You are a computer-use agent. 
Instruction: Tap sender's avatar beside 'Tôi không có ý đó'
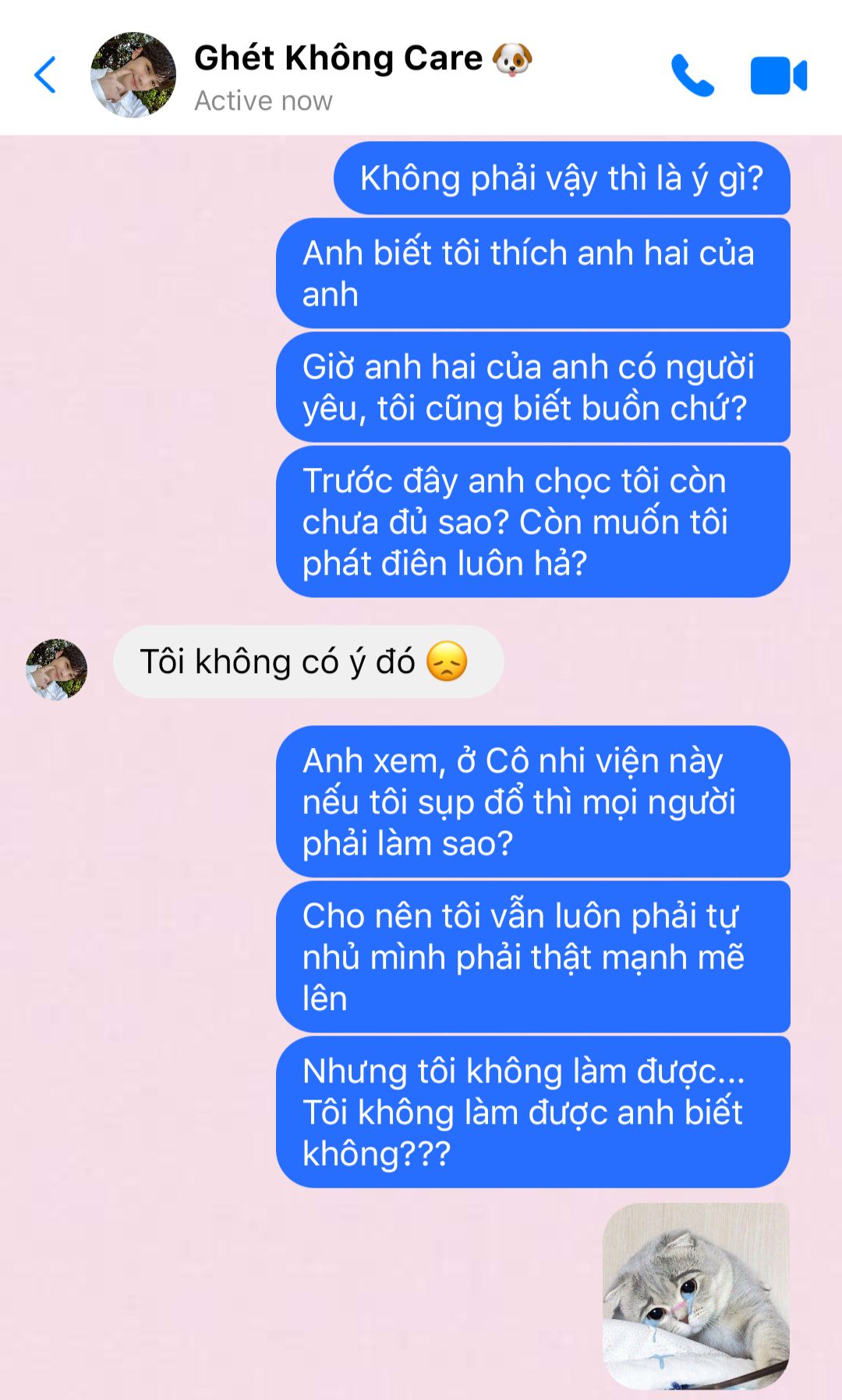(56, 669)
